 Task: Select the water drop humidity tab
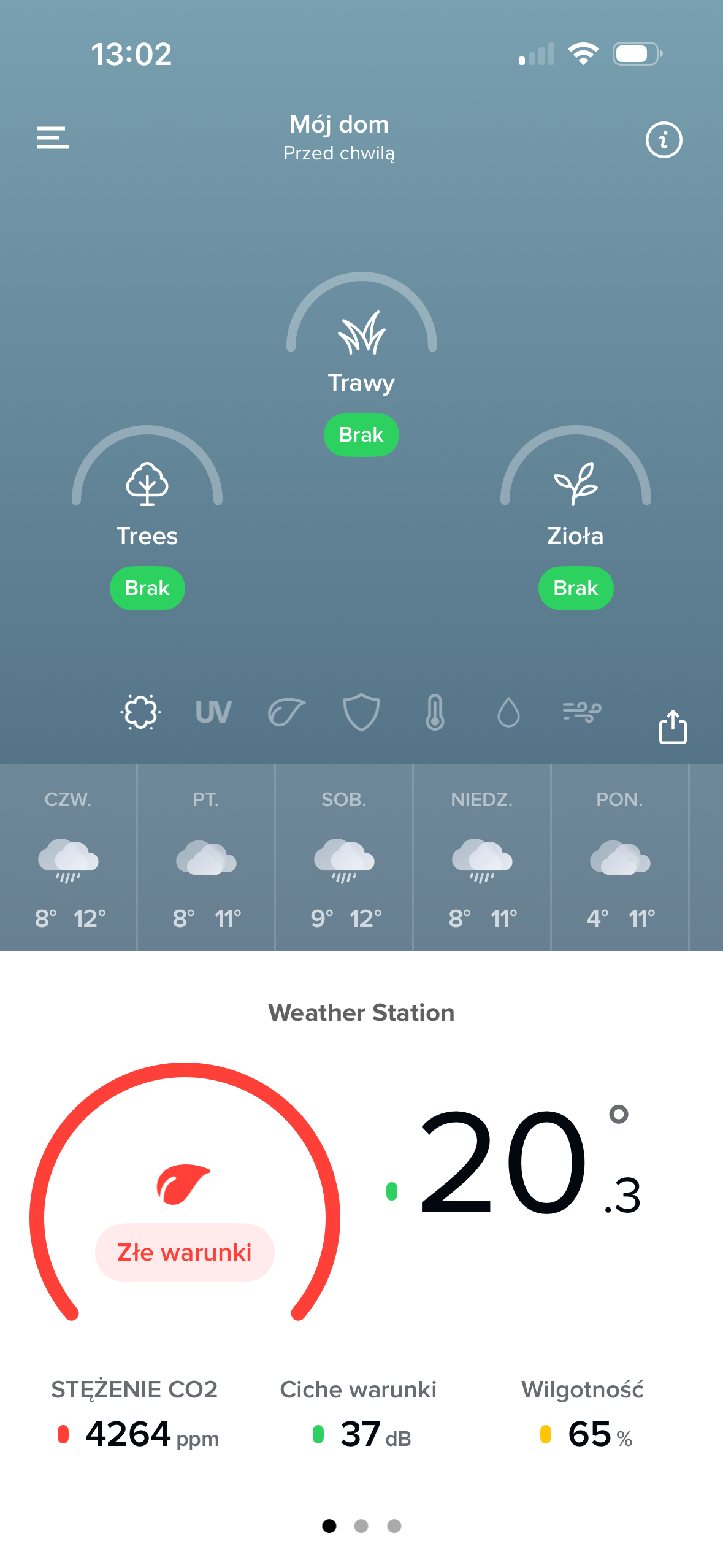[508, 712]
